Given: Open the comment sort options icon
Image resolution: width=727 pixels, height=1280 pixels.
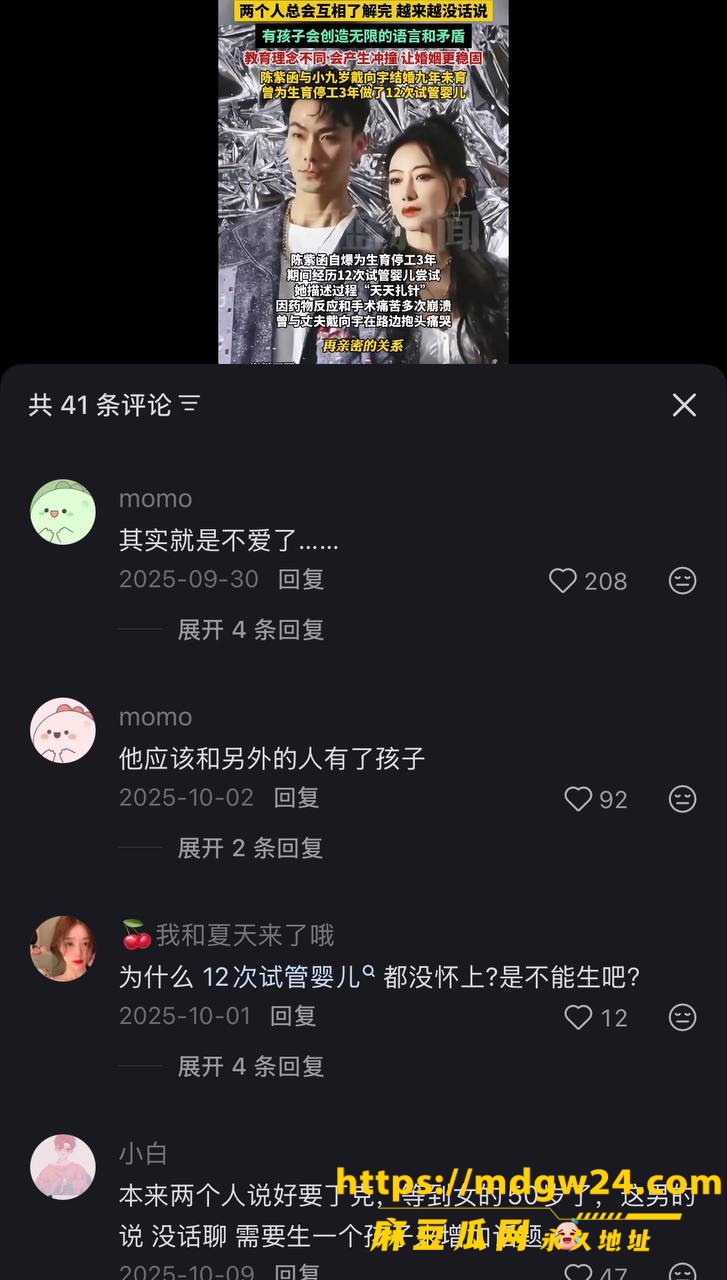Looking at the screenshot, I should click(x=189, y=404).
